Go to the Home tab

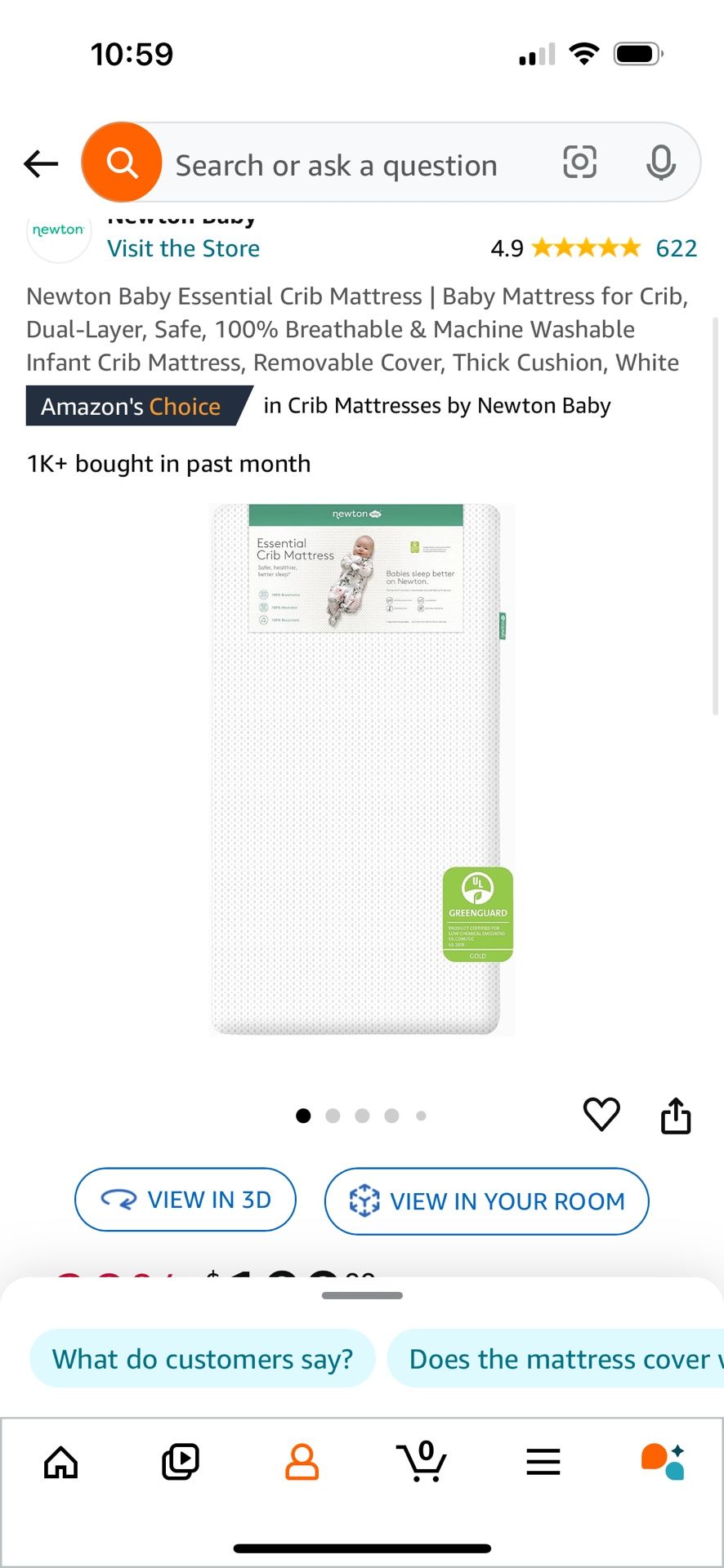[x=61, y=1462]
